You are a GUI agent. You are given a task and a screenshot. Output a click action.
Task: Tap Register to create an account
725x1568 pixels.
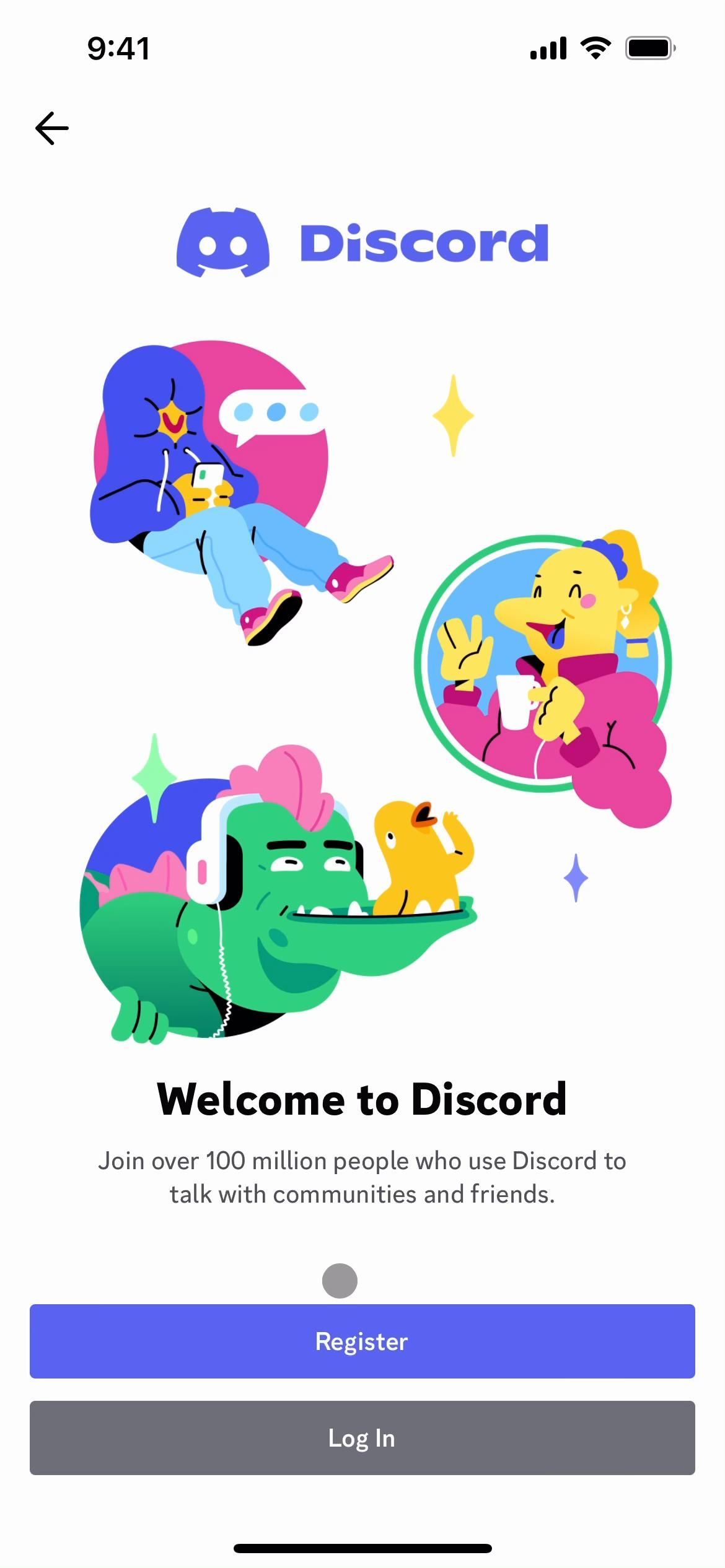(x=362, y=1341)
